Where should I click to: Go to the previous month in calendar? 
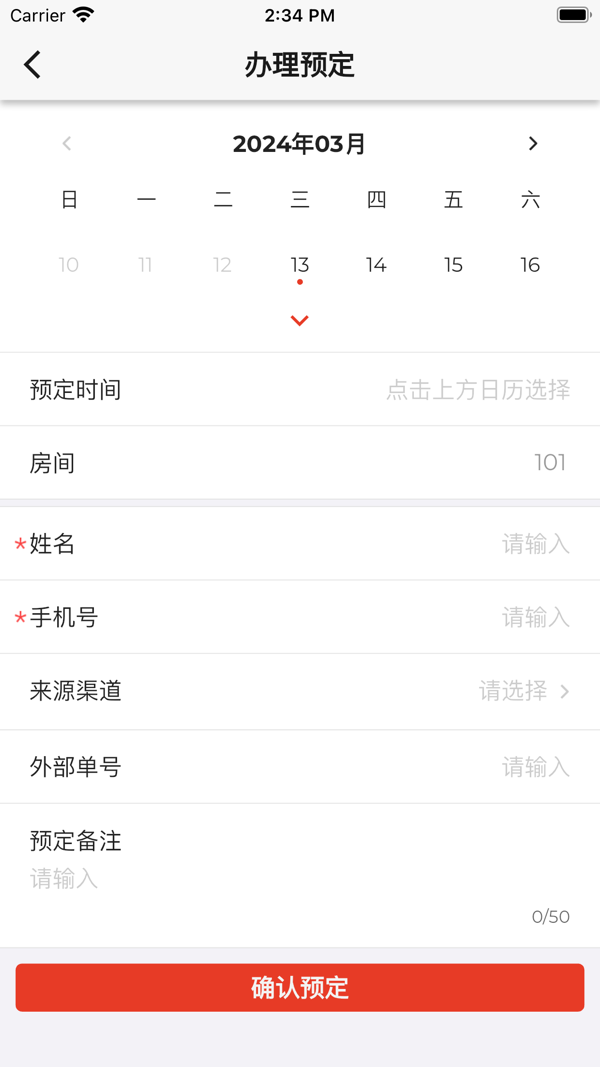[67, 144]
